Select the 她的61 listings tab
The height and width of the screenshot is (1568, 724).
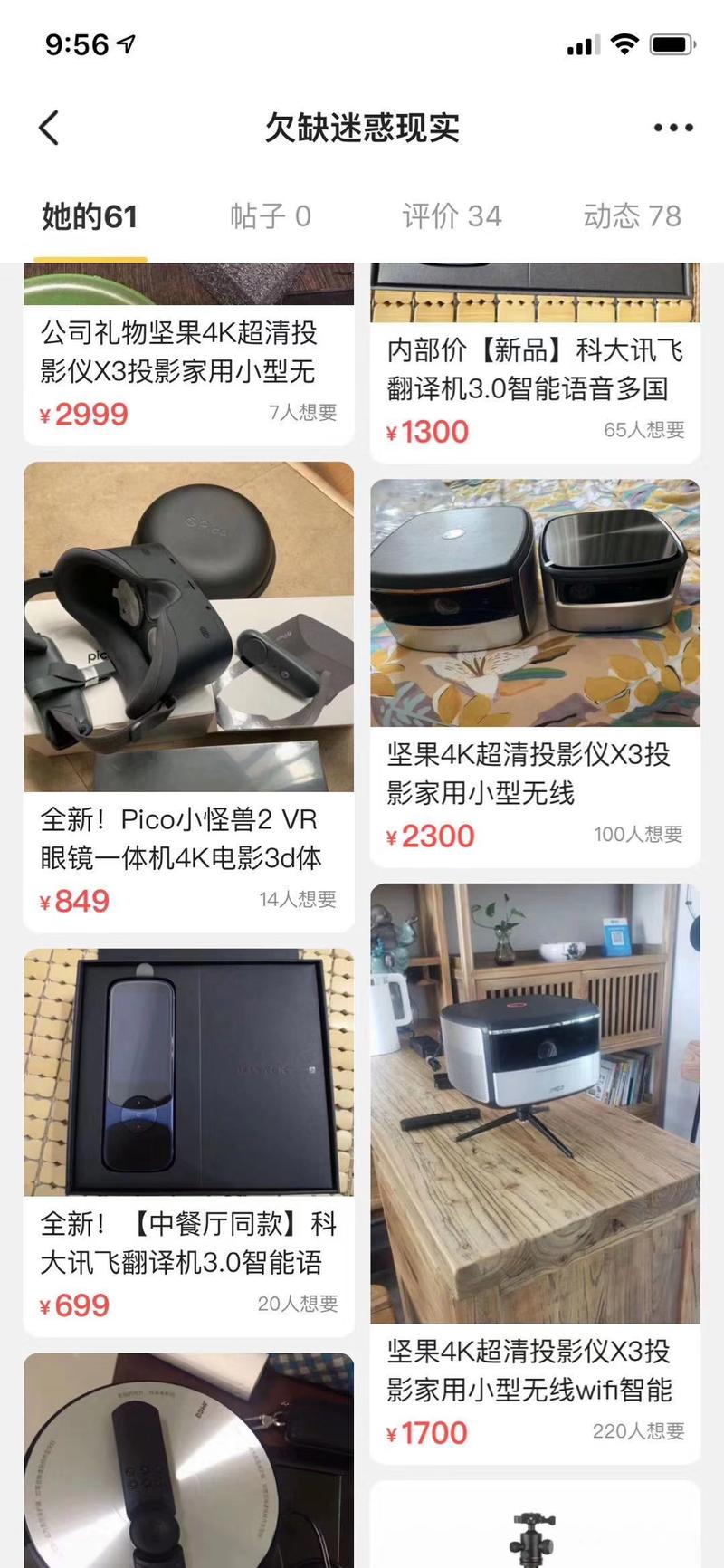[x=89, y=215]
